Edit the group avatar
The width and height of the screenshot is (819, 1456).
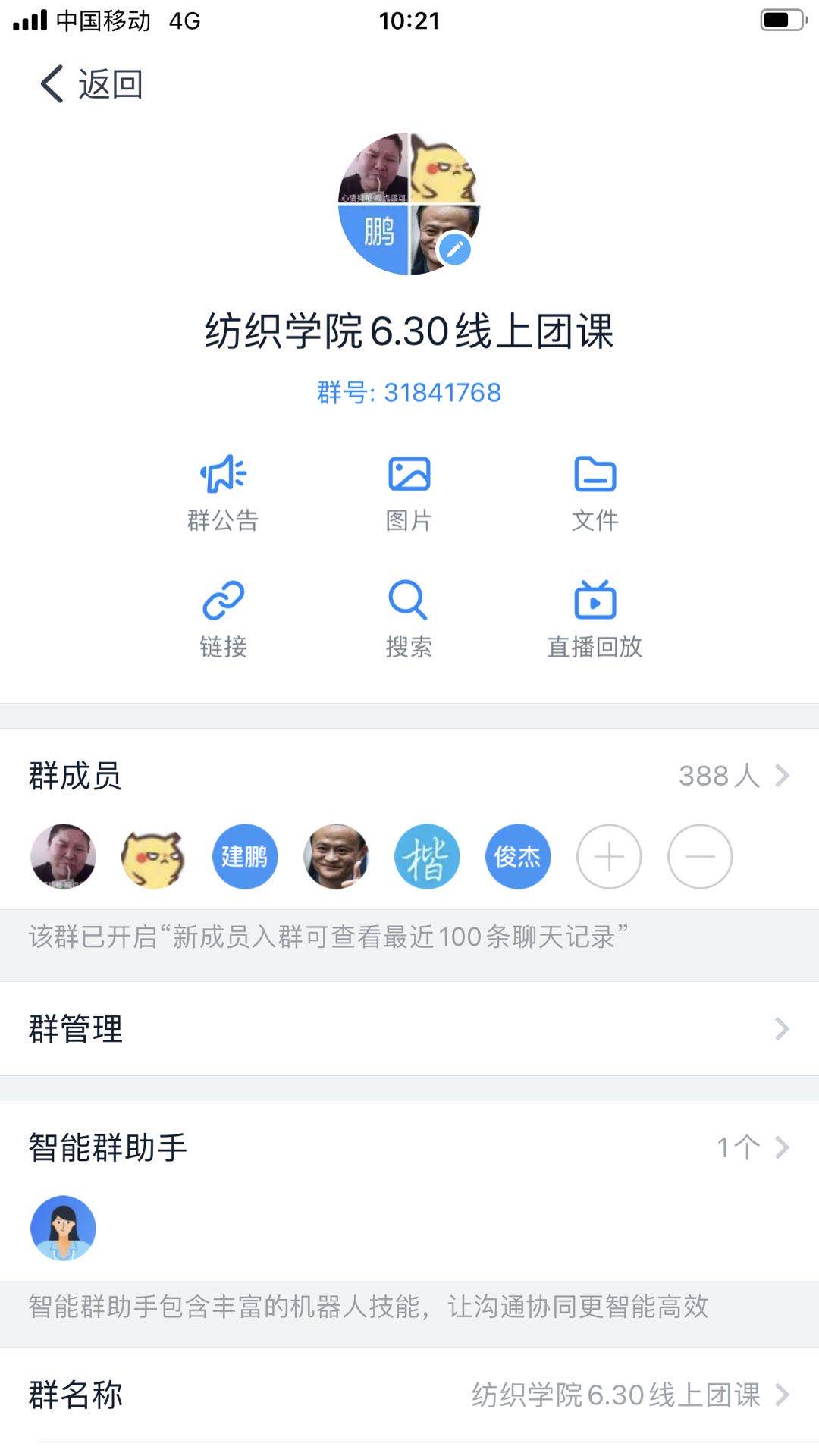[455, 249]
